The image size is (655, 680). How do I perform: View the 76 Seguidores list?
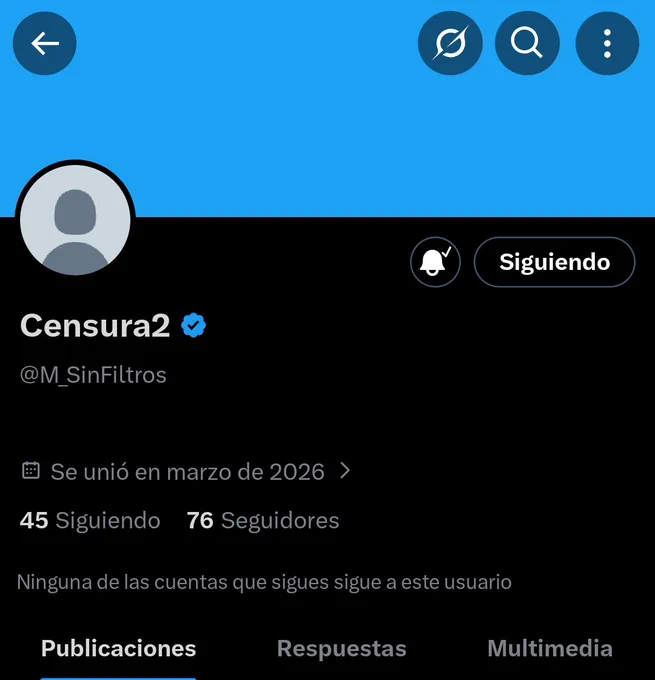coord(263,520)
